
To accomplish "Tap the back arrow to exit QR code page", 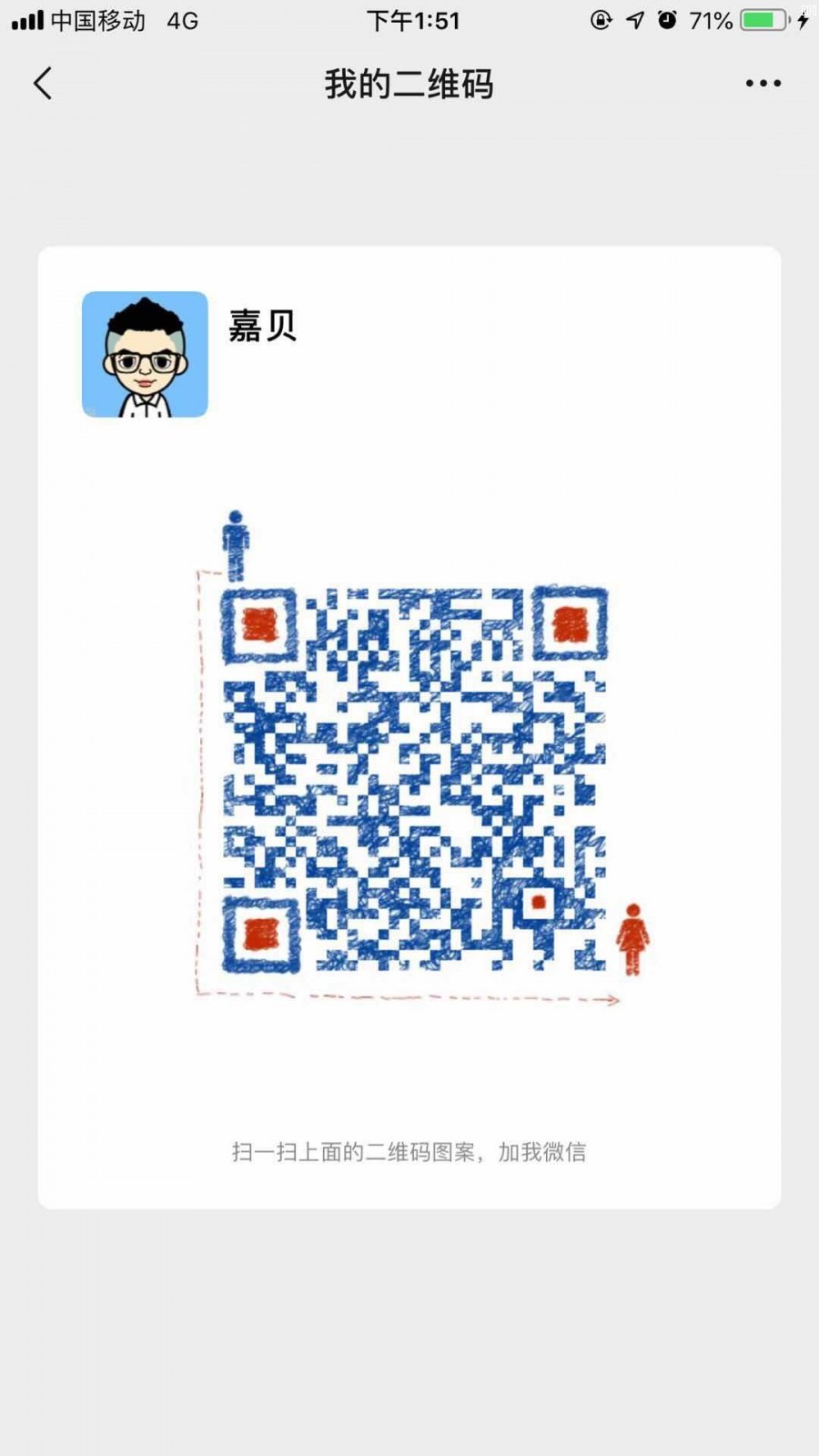I will click(x=42, y=83).
